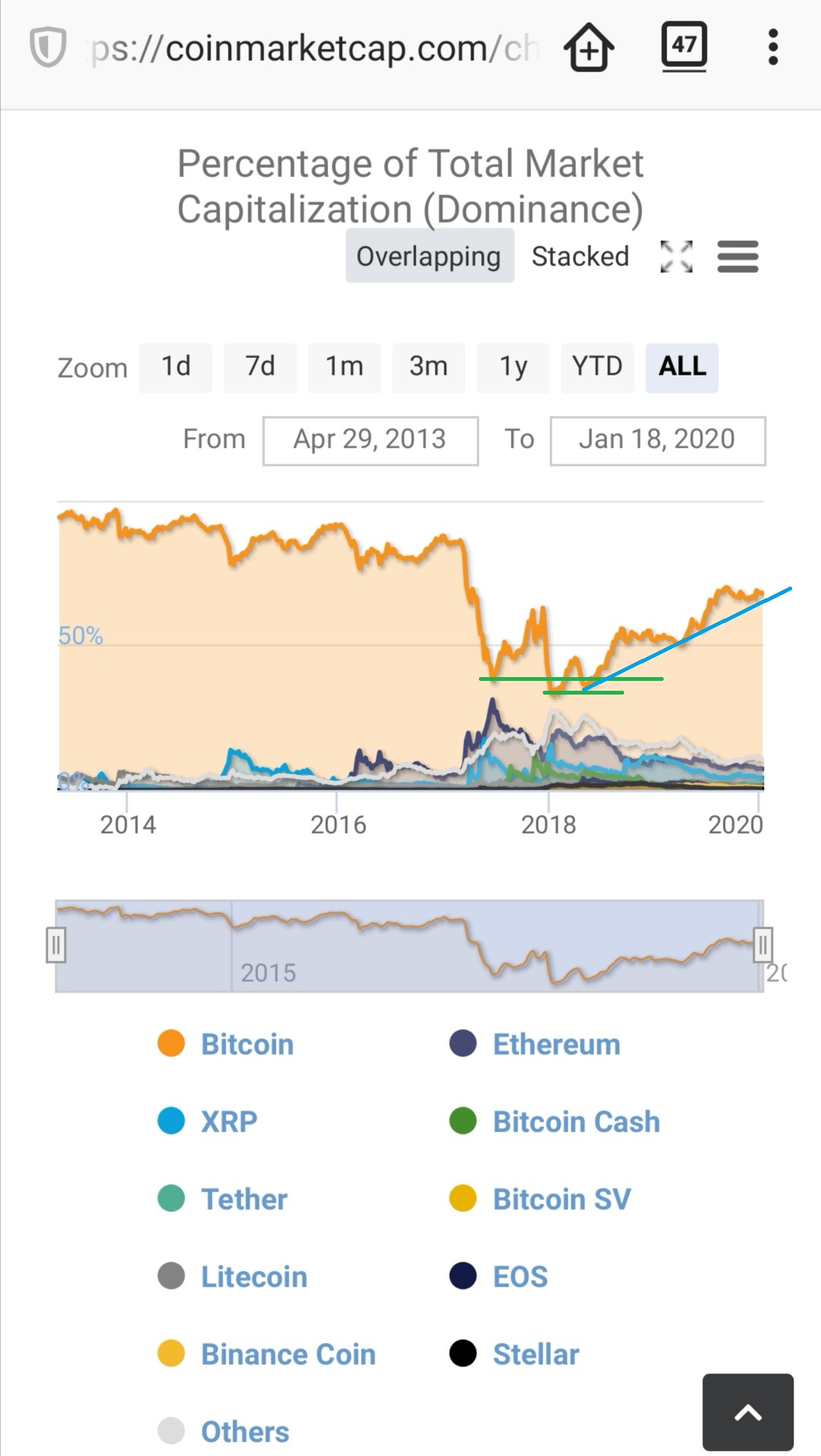The image size is (821, 1456).
Task: Open the chart fullscreen expand icon
Action: pos(676,258)
